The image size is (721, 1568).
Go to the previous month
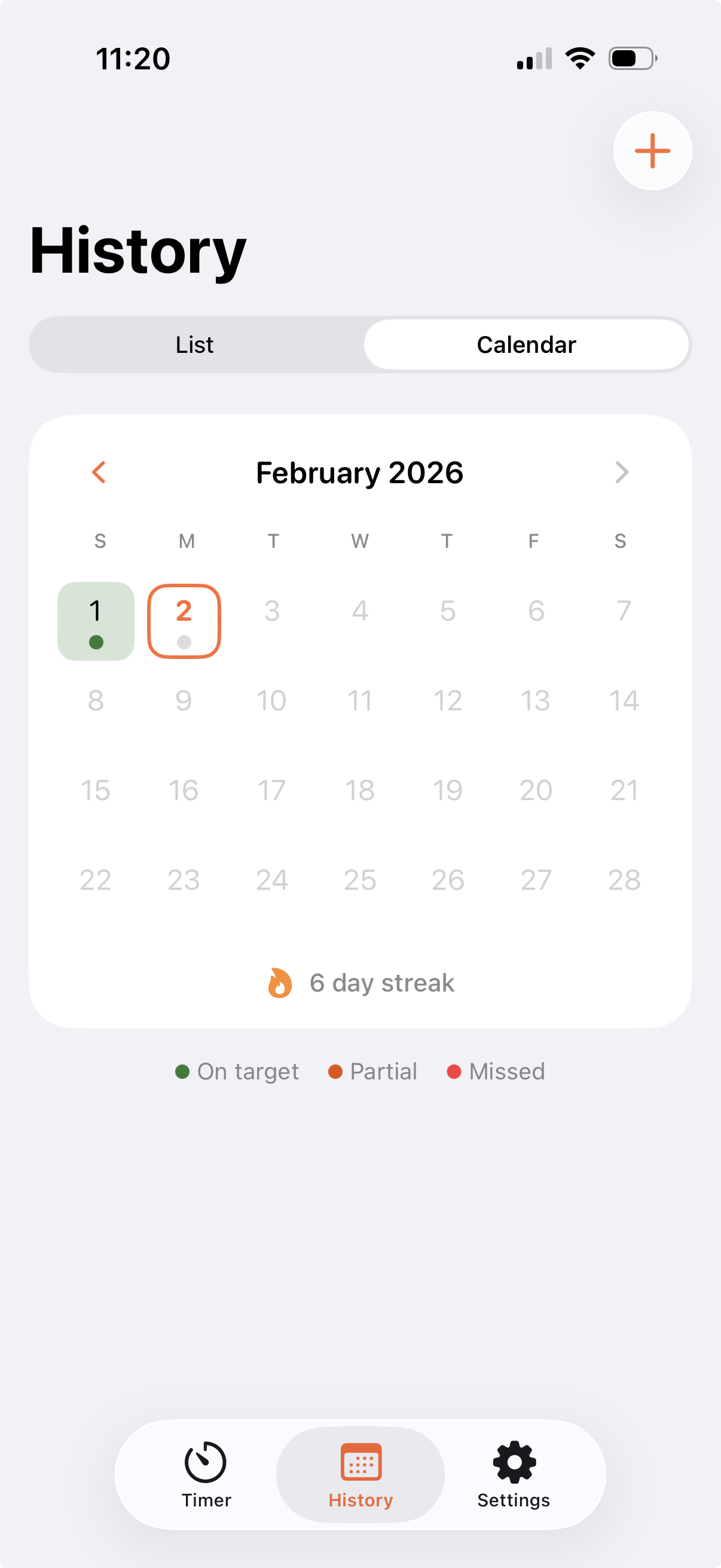[99, 472]
